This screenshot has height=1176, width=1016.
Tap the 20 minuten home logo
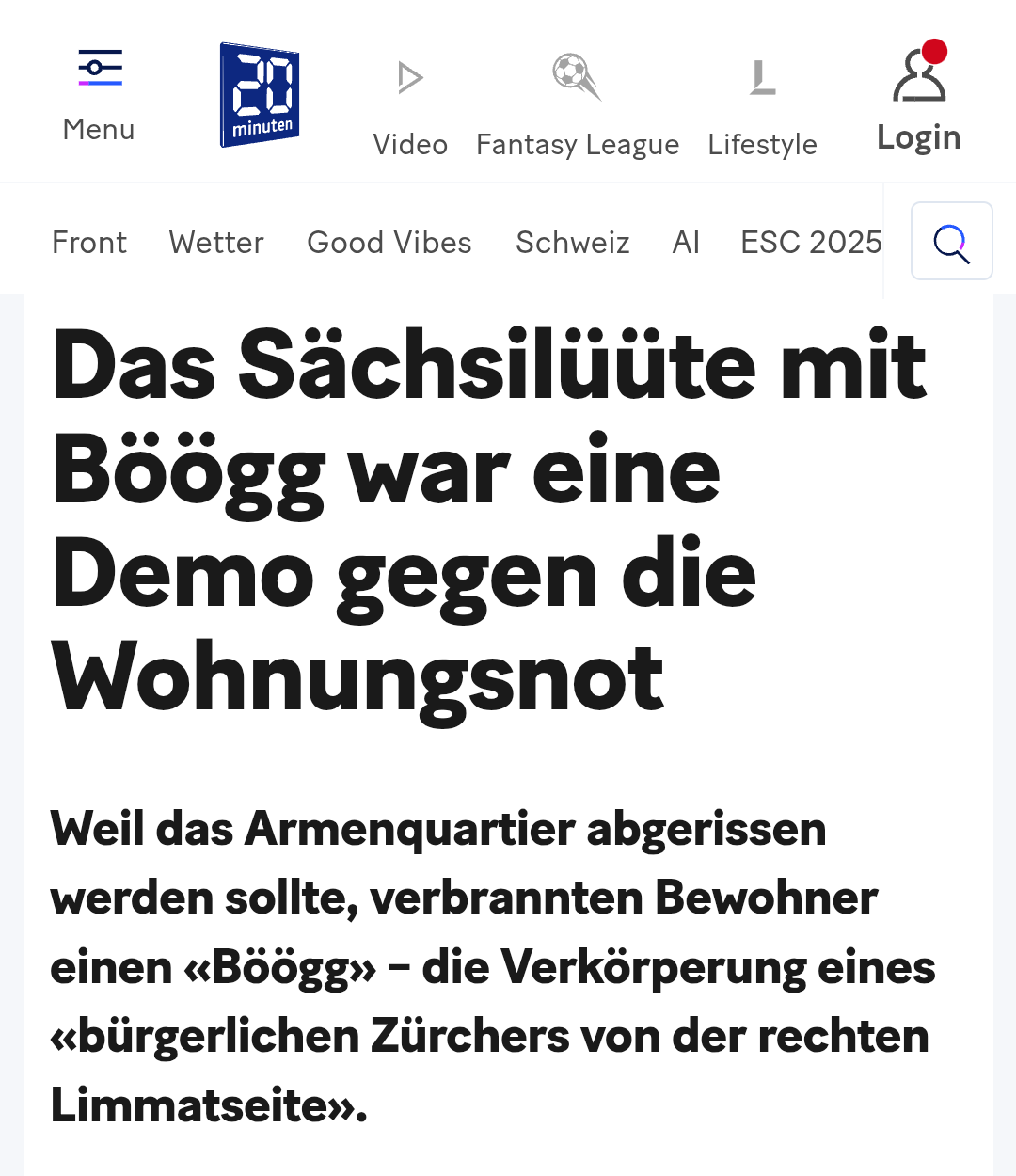(x=260, y=94)
